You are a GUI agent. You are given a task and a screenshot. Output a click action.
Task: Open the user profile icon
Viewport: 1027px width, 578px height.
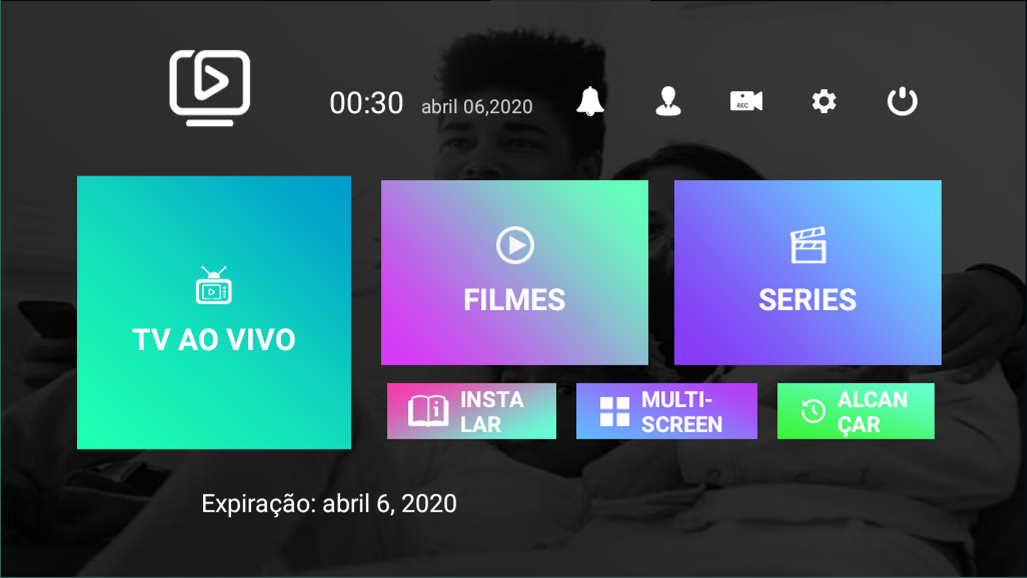tap(668, 102)
